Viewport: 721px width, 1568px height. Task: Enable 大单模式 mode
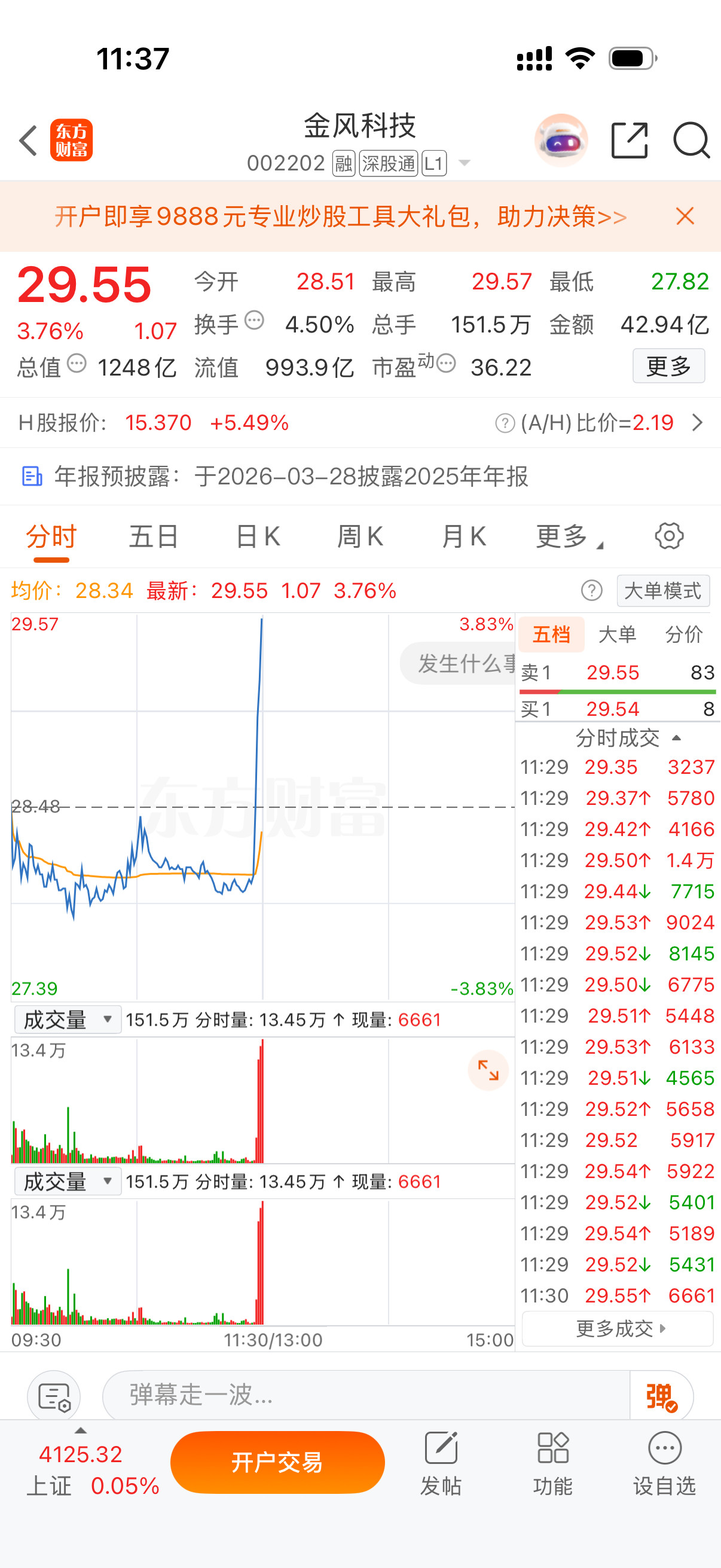coord(662,590)
